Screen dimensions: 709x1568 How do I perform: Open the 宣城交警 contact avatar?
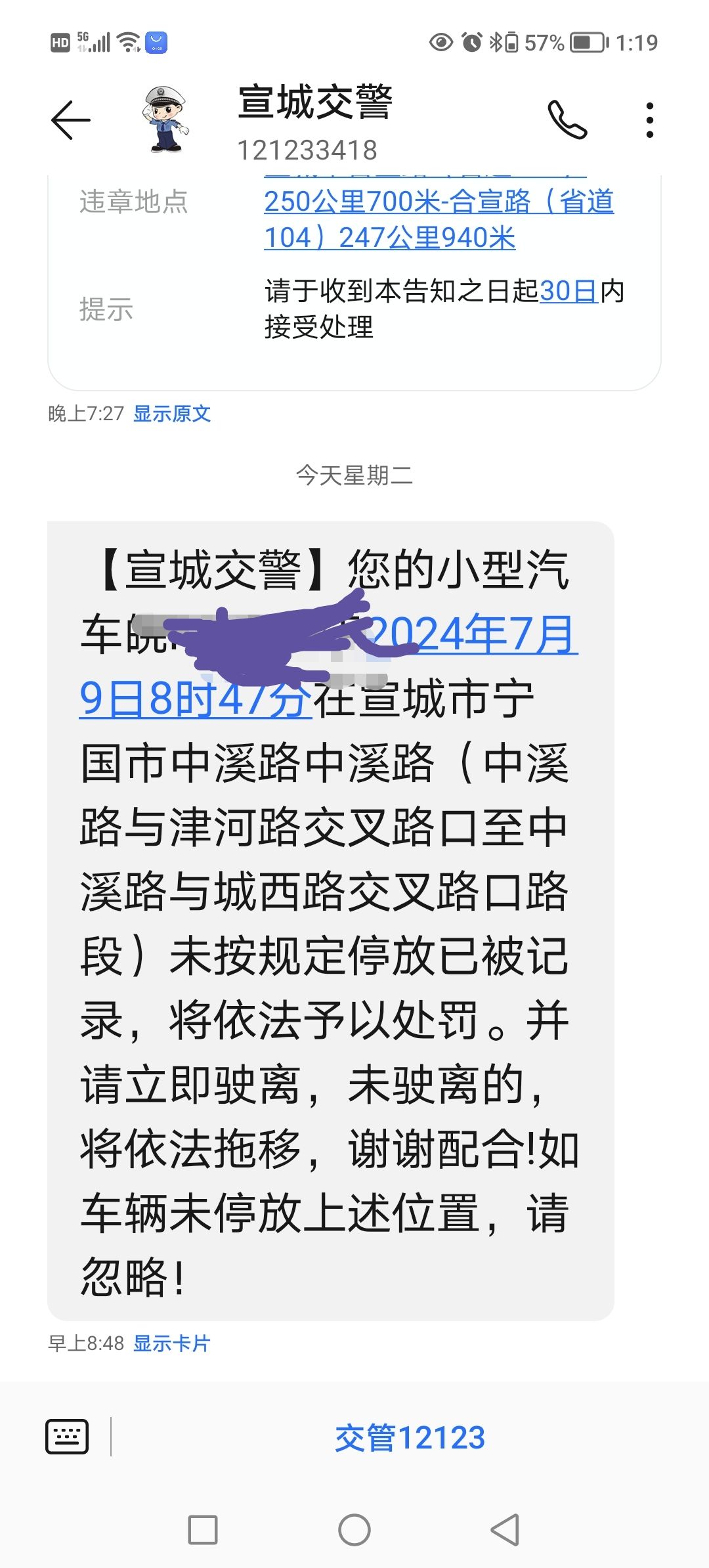tap(165, 120)
